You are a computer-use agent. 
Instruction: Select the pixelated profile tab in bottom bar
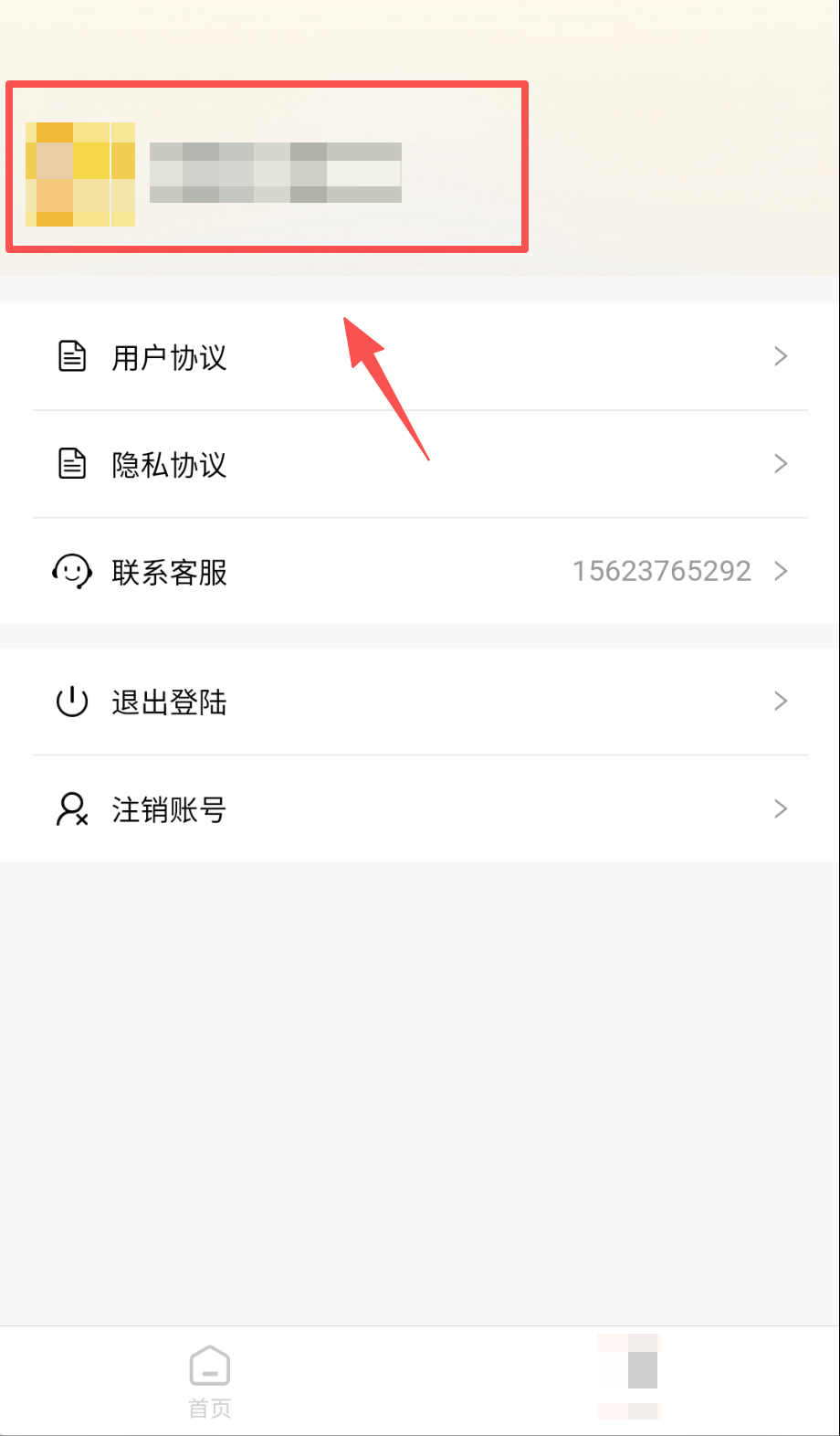(629, 1377)
